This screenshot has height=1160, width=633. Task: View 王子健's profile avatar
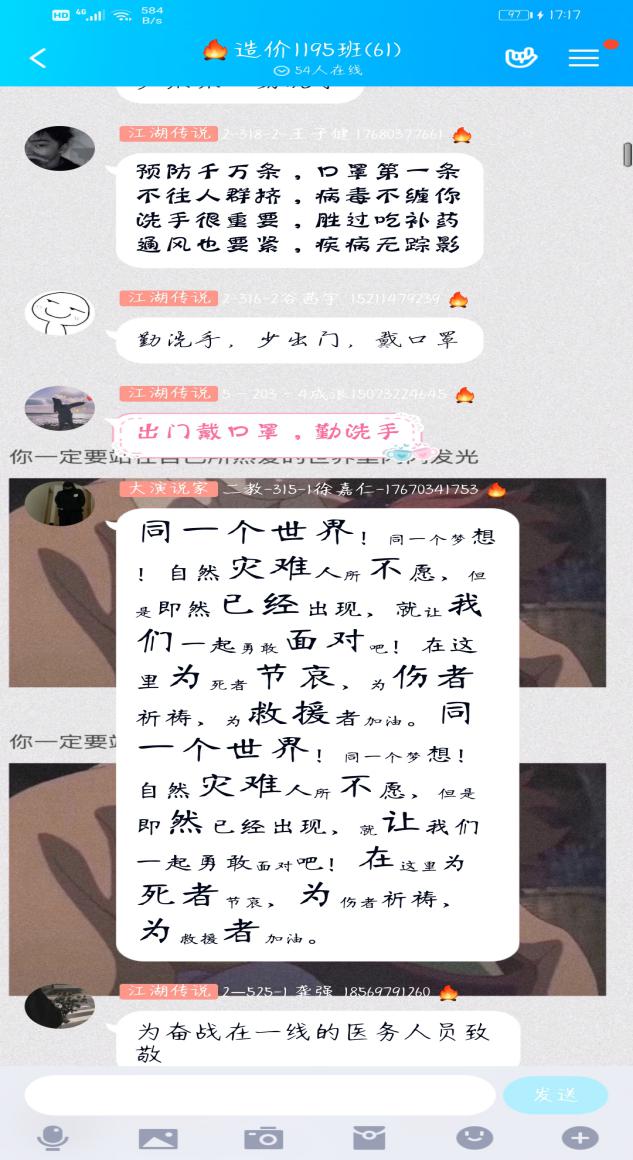59,148
